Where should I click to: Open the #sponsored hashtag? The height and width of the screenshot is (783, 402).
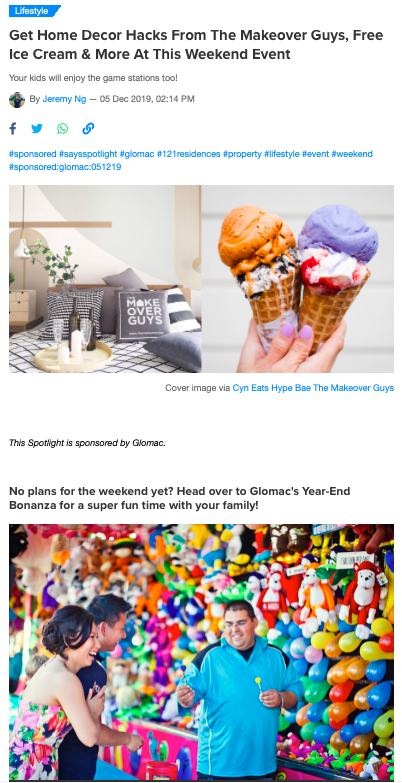pos(32,154)
